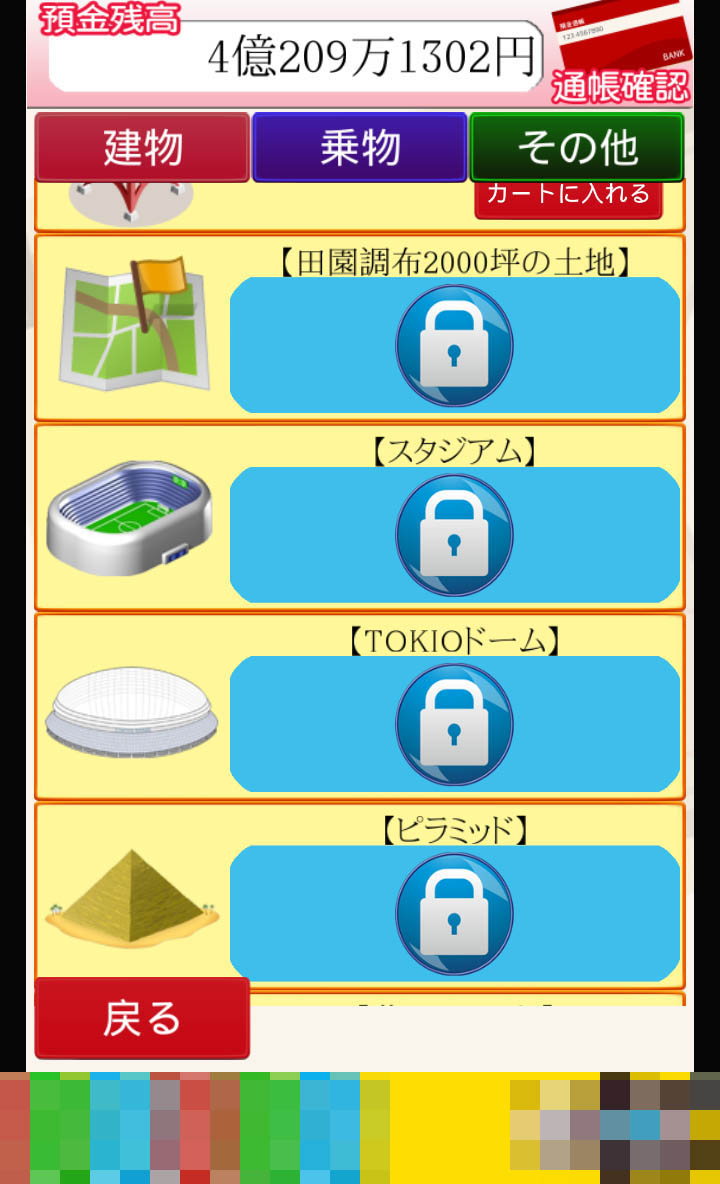Tap the locked TOKIOドーム item
The image size is (720, 1184).
click(455, 724)
